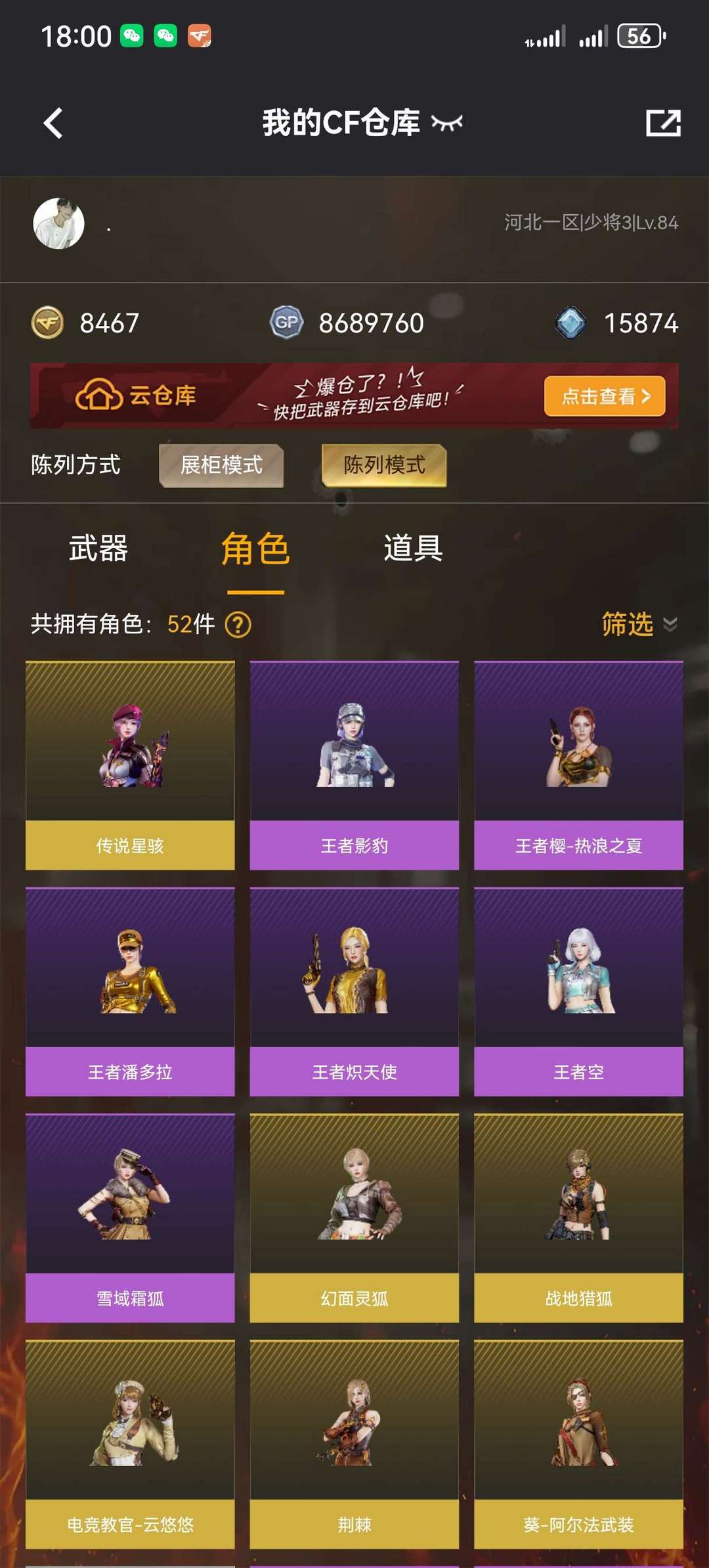Enable 陈列模式 display mode

click(x=383, y=467)
